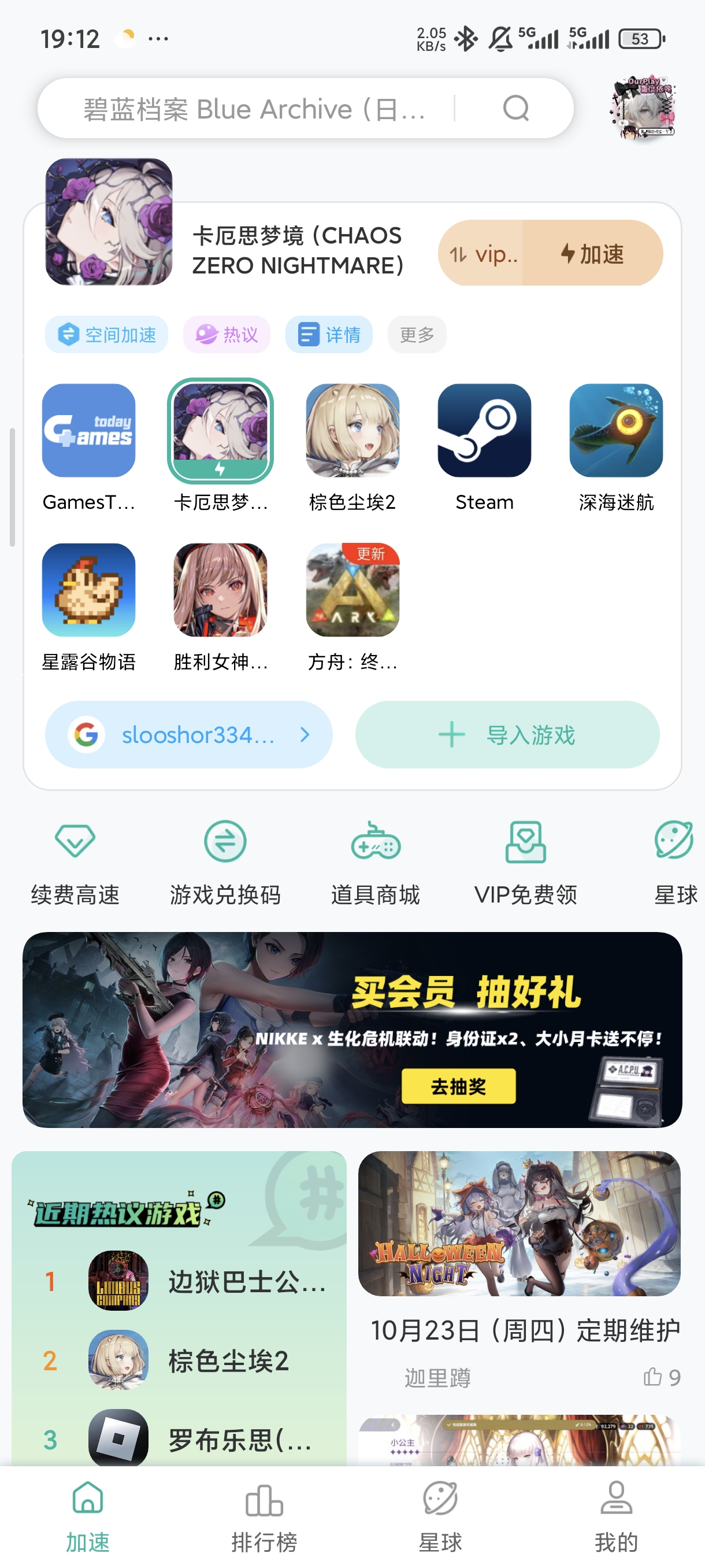Open the 热议 discussion chip

tap(227, 334)
